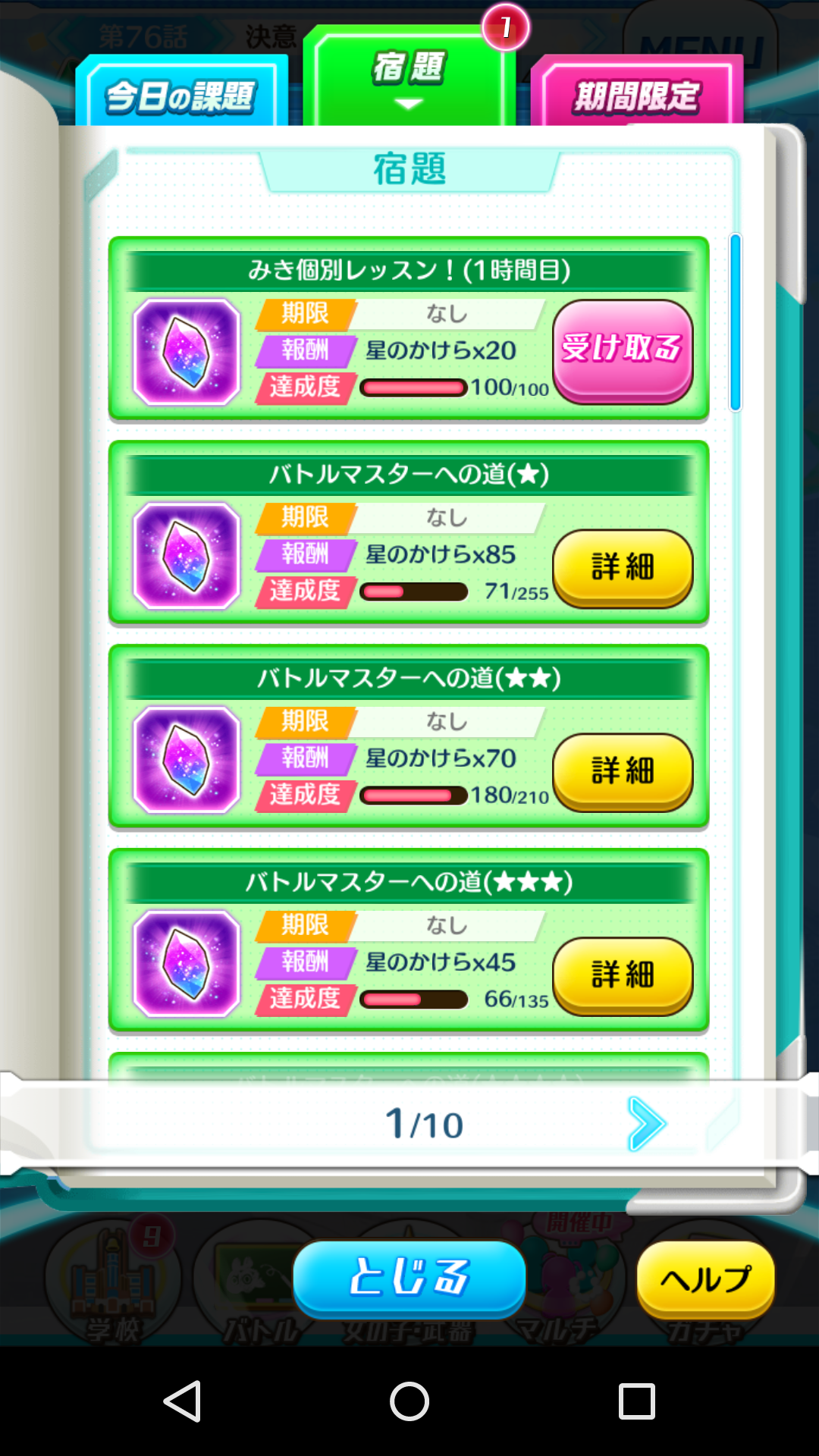Go to next page arrow
Viewport: 819px width, 1456px height.
(646, 1123)
